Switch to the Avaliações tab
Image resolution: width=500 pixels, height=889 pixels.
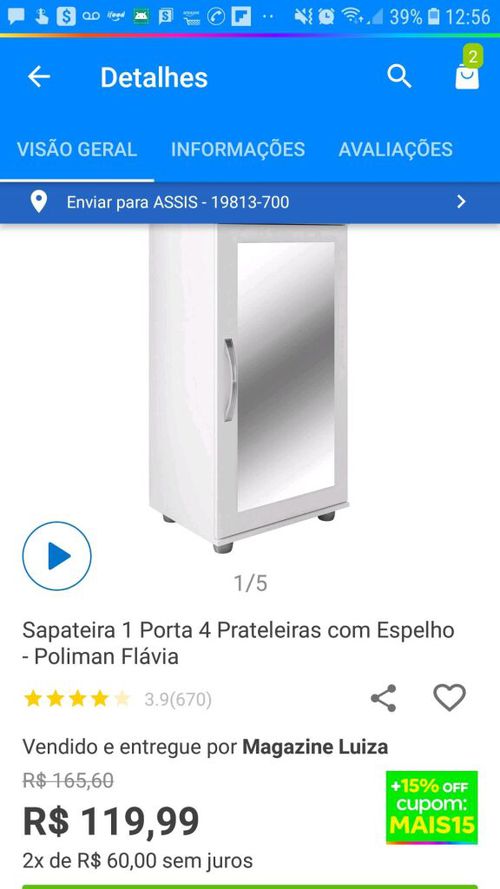point(396,149)
